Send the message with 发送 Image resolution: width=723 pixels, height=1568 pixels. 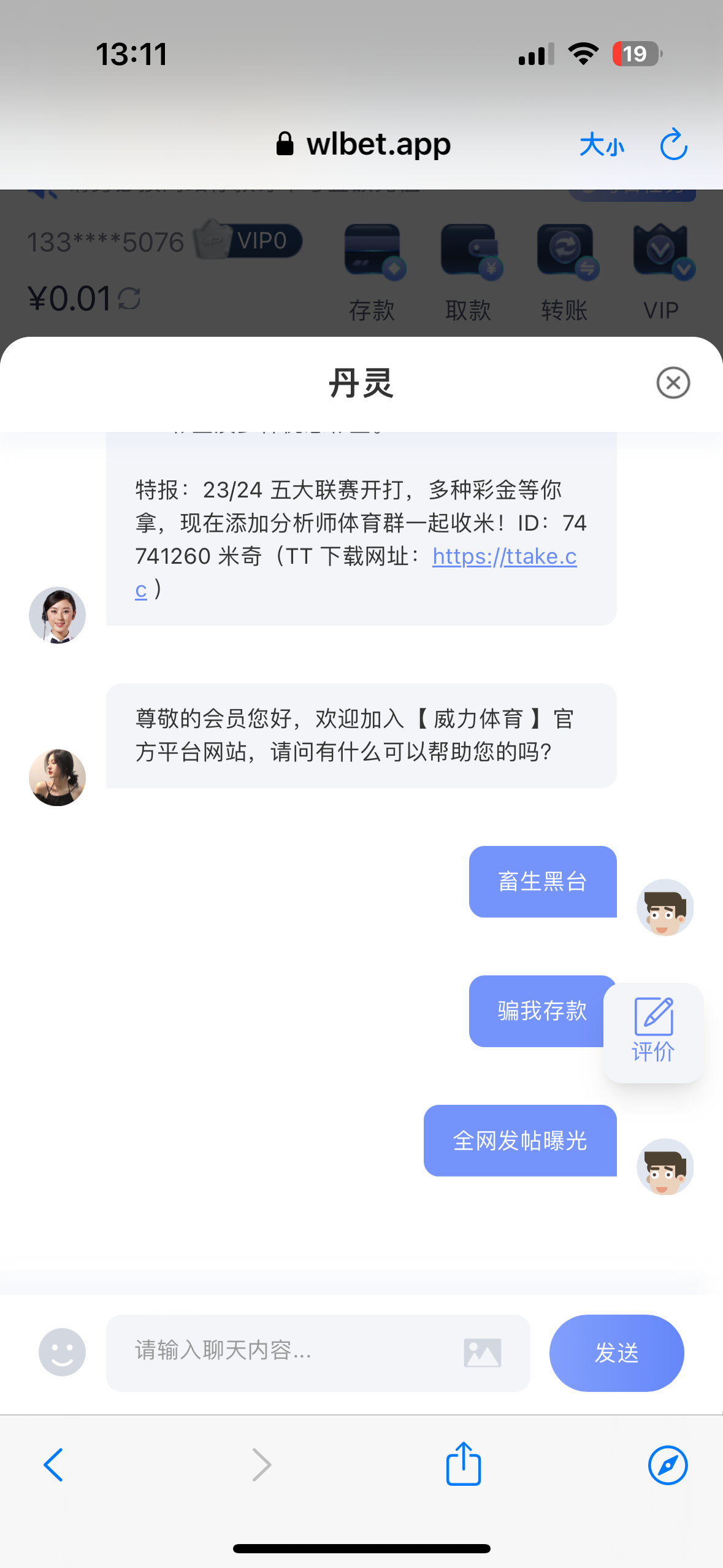coord(616,1352)
